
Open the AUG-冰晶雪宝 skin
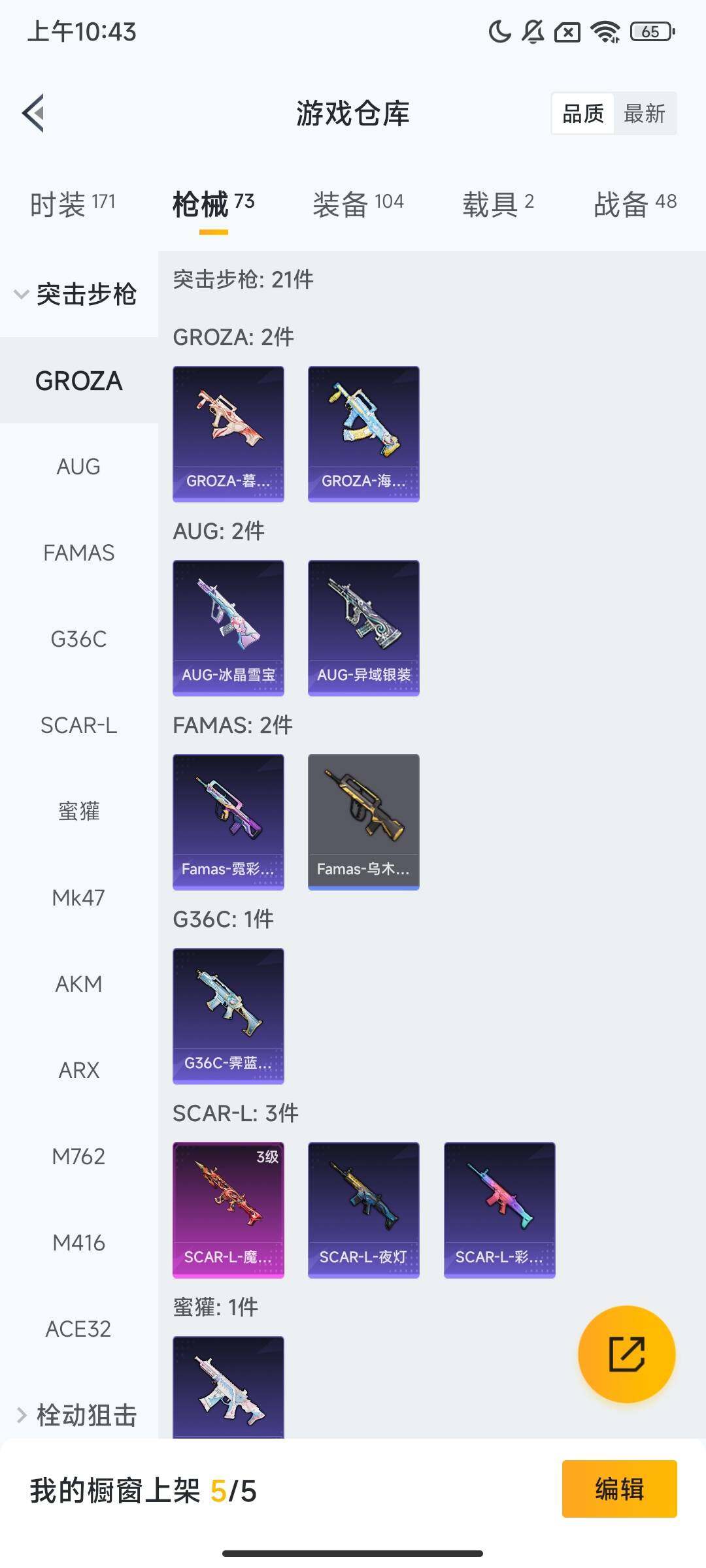(228, 628)
